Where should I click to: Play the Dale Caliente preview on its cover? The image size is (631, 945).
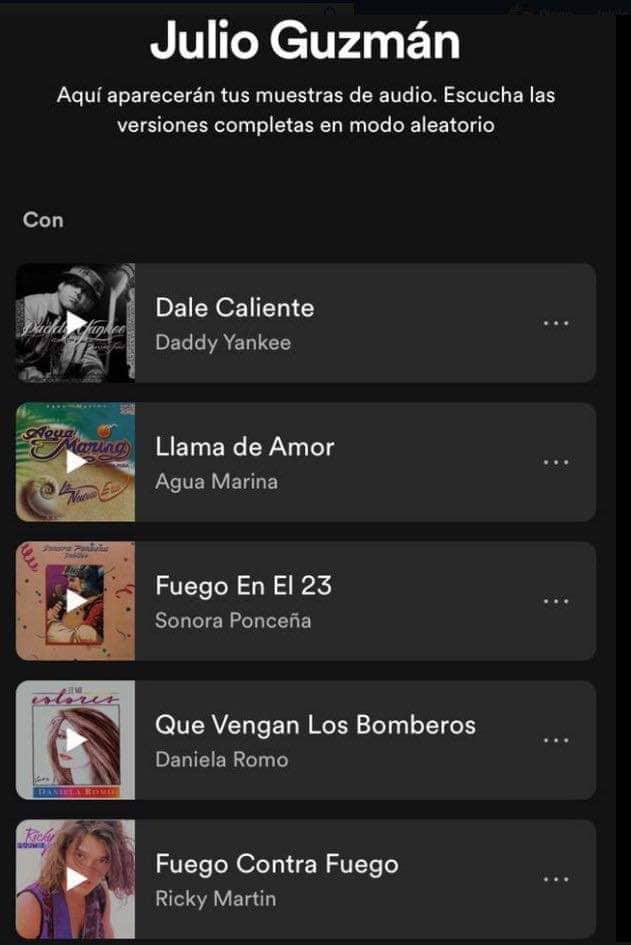(x=76, y=322)
